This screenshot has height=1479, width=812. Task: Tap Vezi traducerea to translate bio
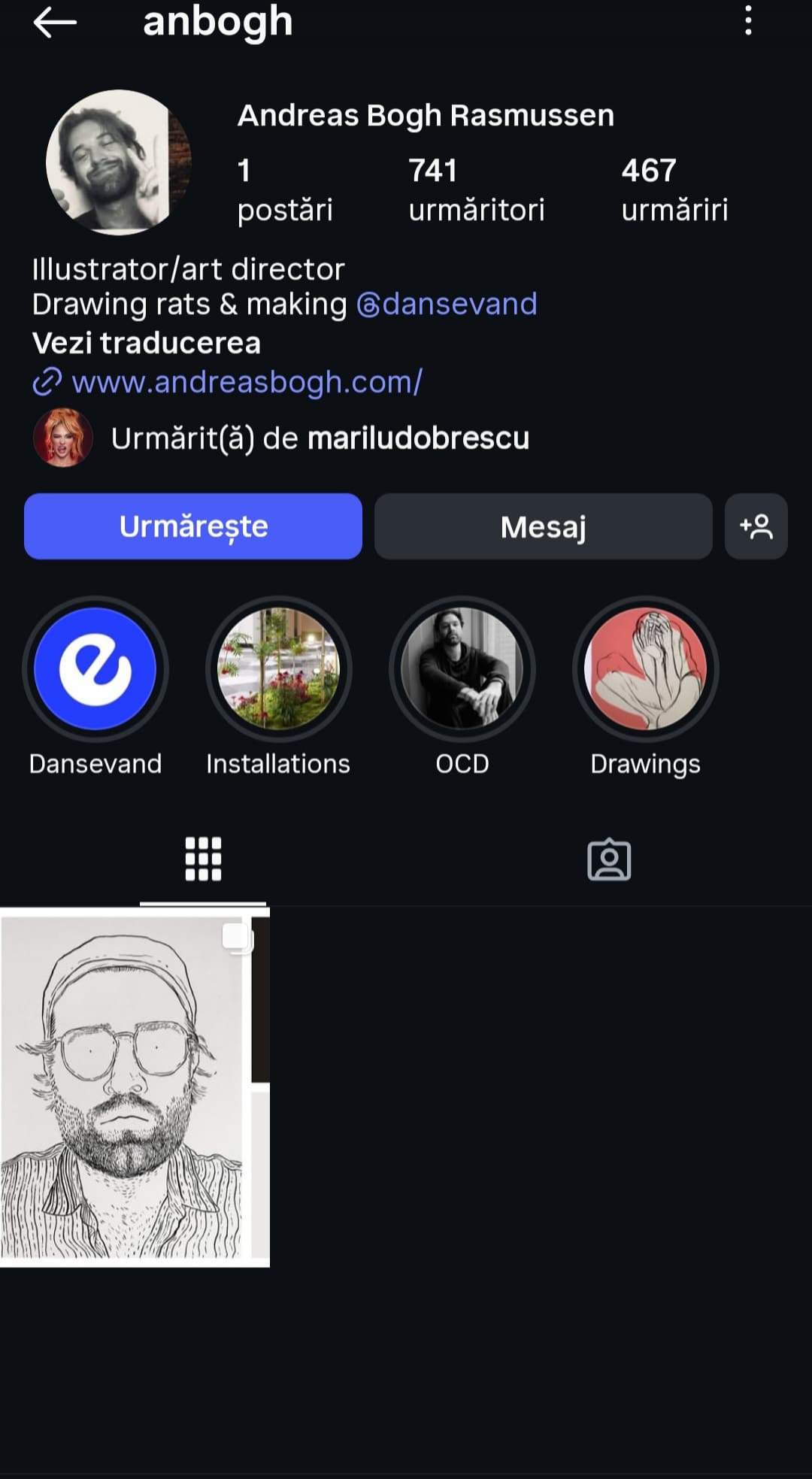pyautogui.click(x=147, y=344)
